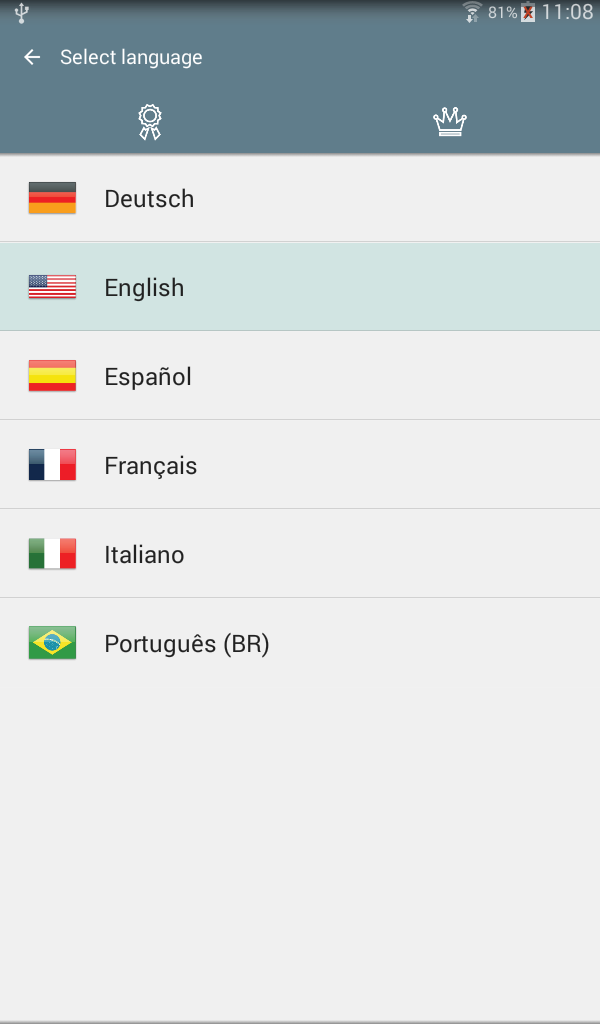
Task: Switch to the award ribbon tab
Action: coord(150,122)
